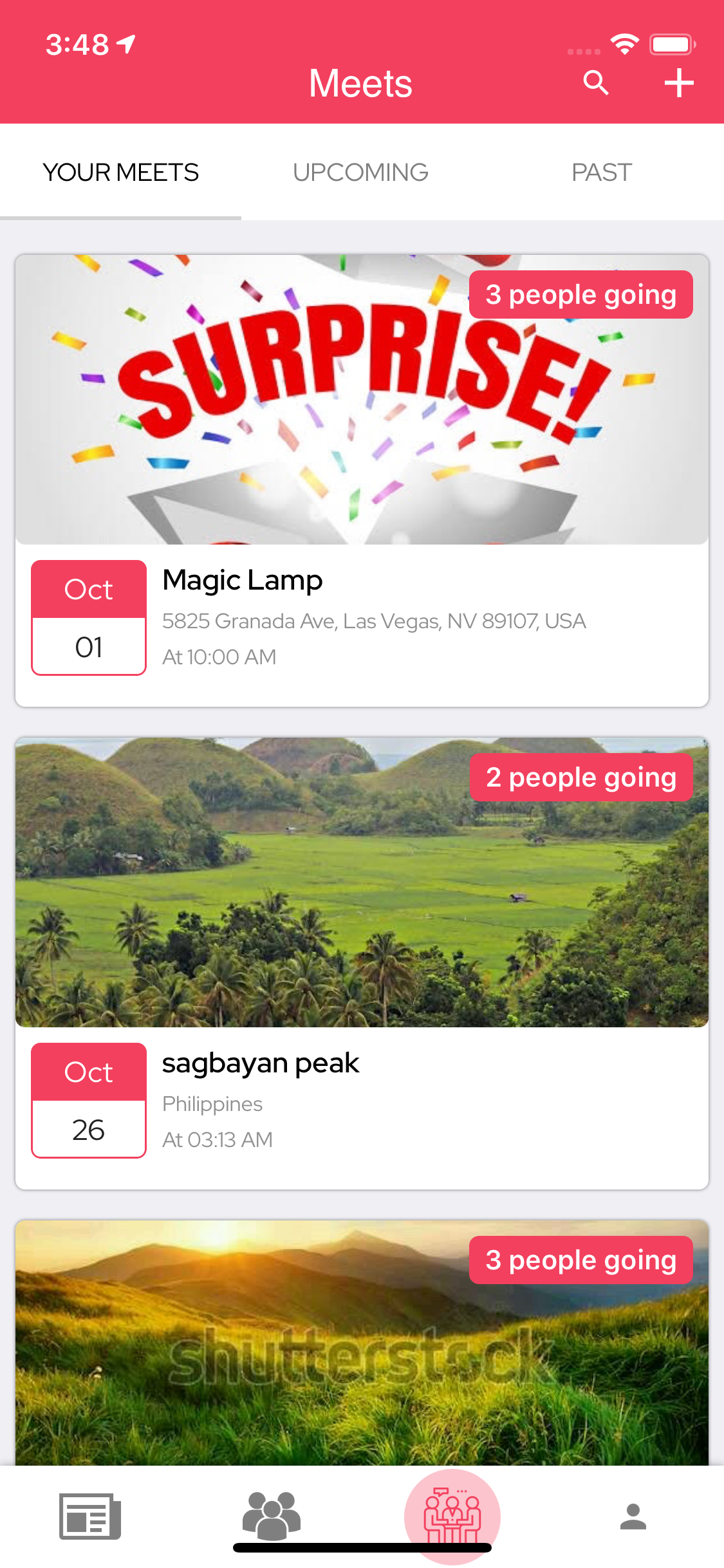Tap the location arrow beside the clock
Viewport: 724px width, 1568px height.
click(126, 43)
